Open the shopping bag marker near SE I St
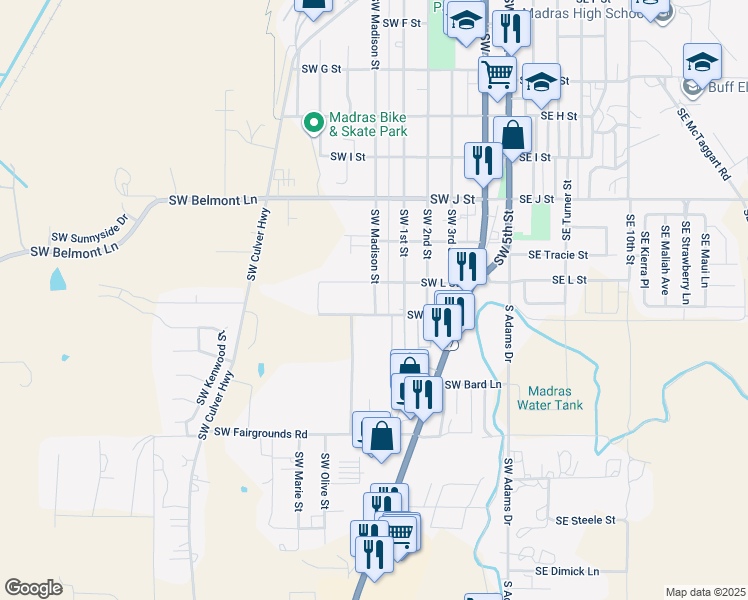The image size is (748, 600). (x=512, y=136)
